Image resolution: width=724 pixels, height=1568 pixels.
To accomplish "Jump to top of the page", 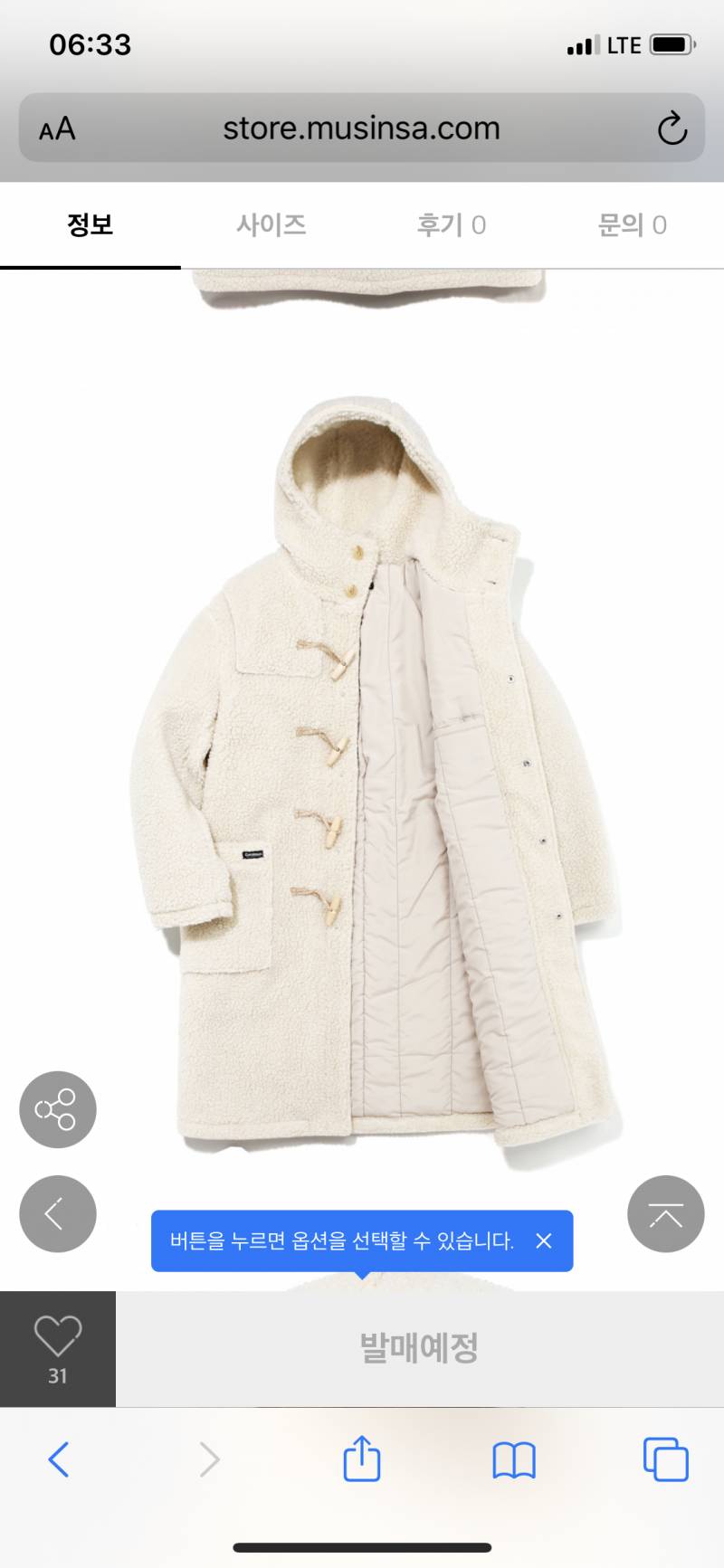I will 665,1213.
